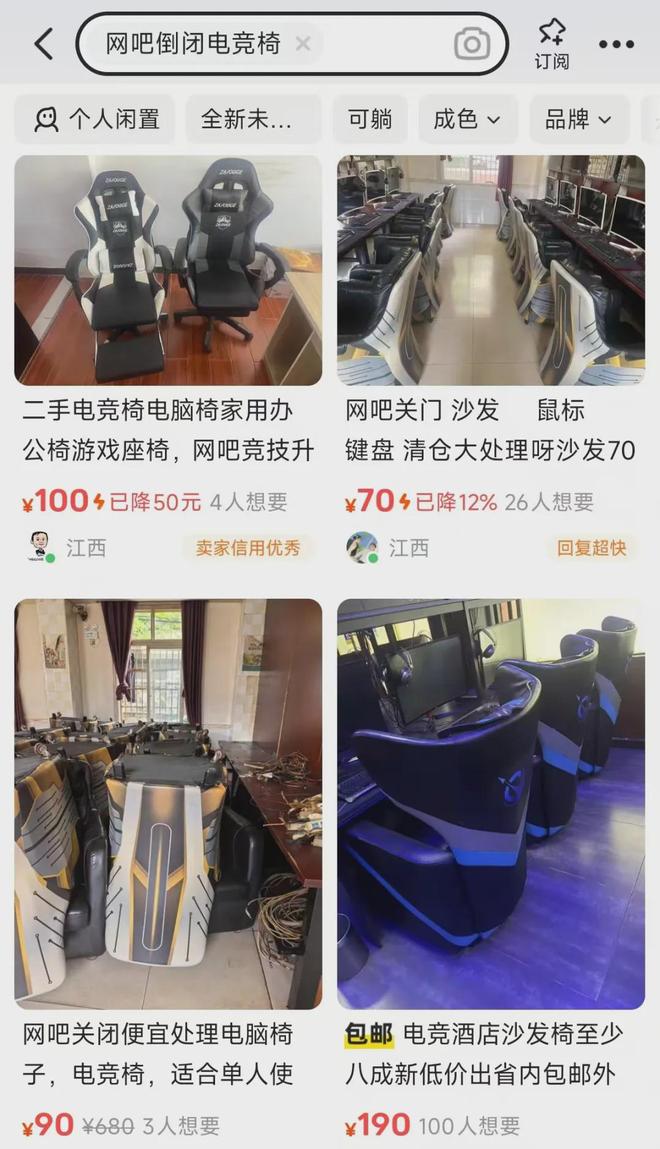Clear the search term 网吧倒闭电竞椅
Viewport: 660px width, 1149px height.
tap(303, 44)
